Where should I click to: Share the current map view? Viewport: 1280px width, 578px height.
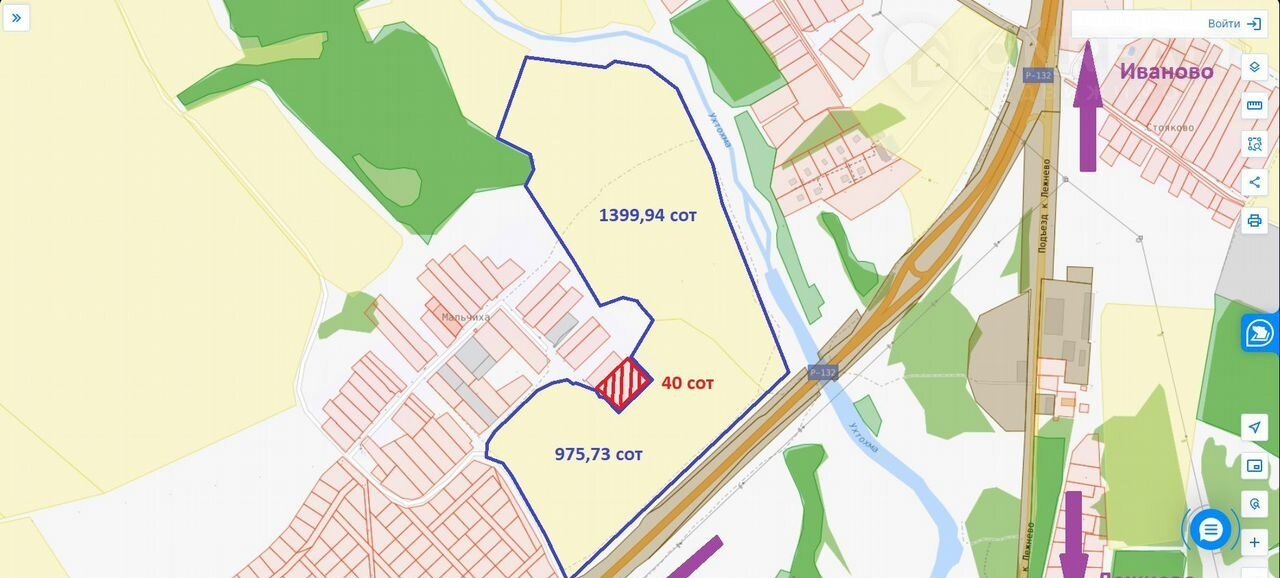click(x=1254, y=182)
